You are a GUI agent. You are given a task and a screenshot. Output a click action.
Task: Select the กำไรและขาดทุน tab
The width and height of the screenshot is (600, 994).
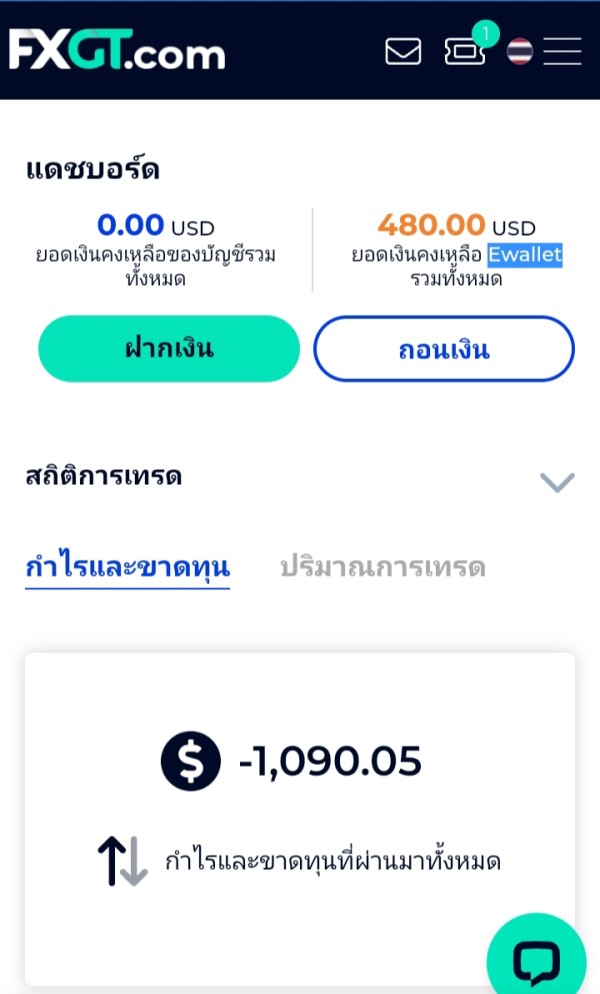127,566
